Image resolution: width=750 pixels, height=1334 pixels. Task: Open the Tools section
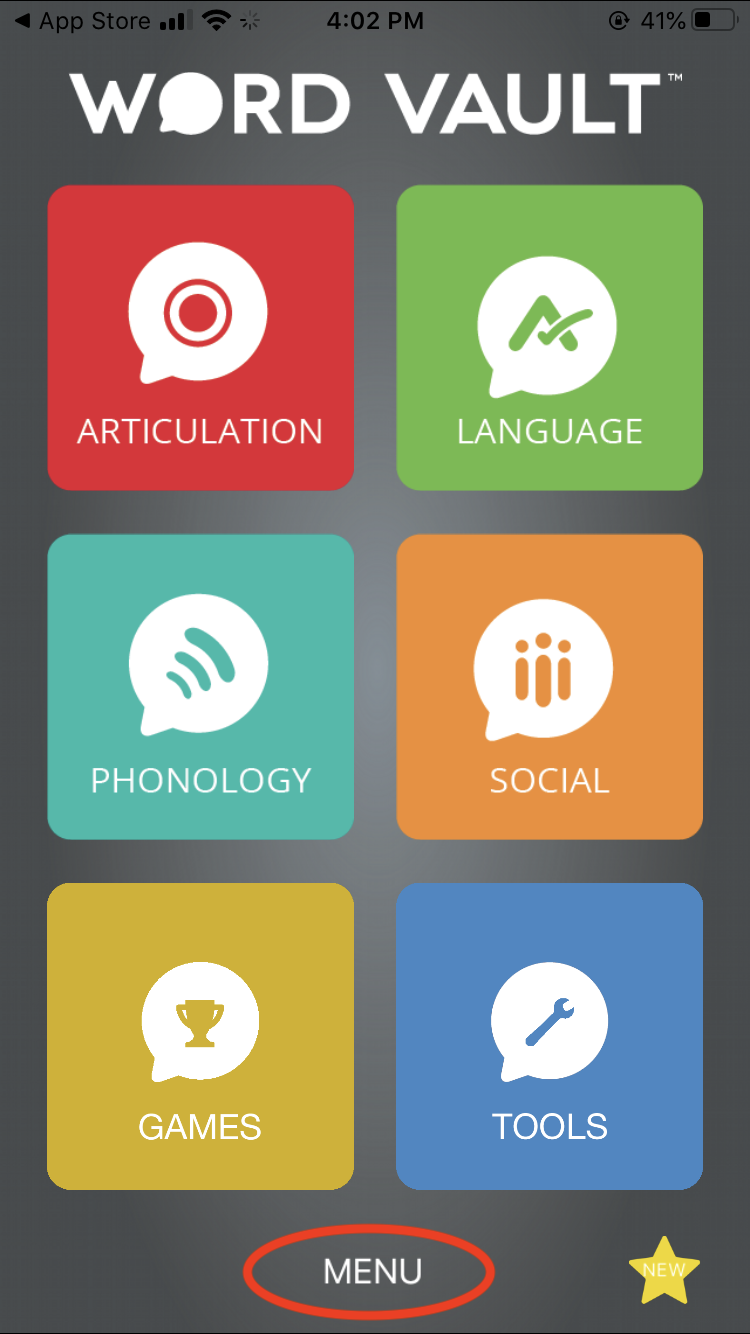point(549,1035)
